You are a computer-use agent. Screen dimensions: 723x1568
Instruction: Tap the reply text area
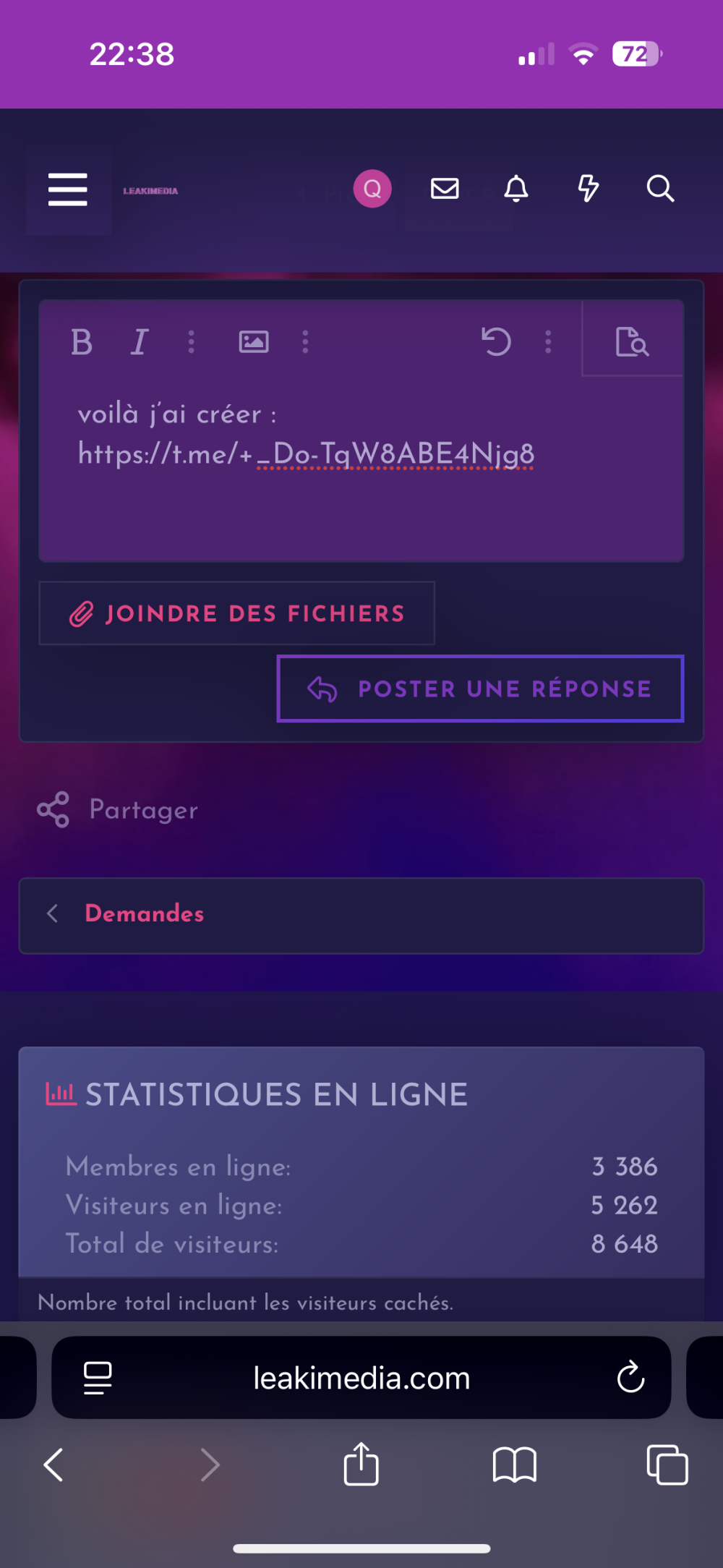[x=361, y=506]
